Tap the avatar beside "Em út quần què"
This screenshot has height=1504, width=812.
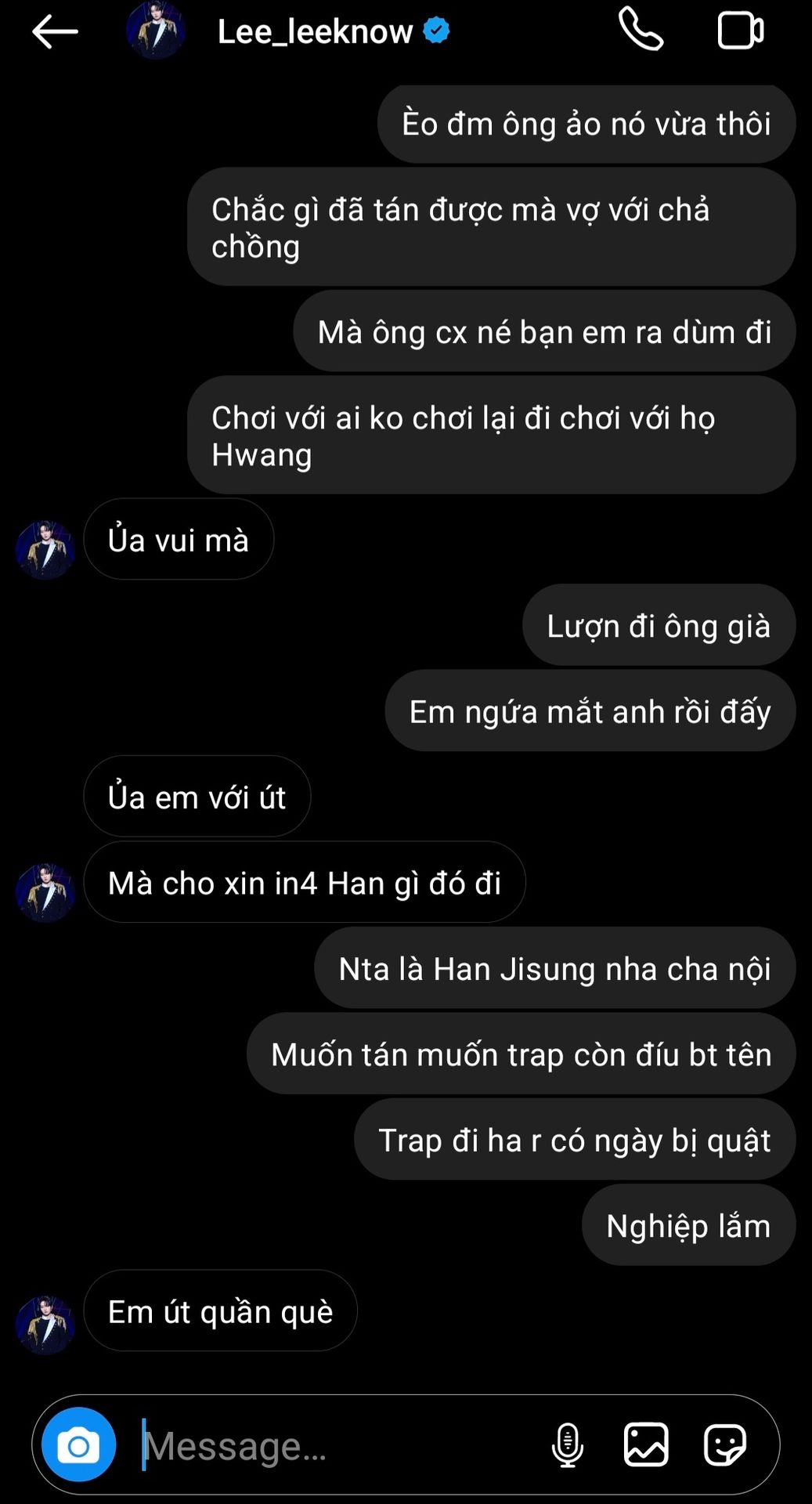click(x=45, y=1325)
